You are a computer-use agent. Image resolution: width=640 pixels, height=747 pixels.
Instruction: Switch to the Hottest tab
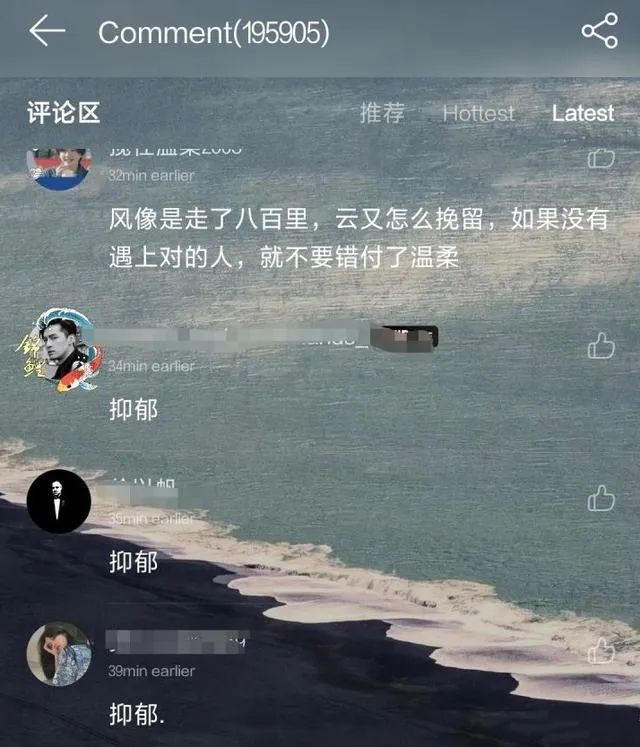point(478,113)
